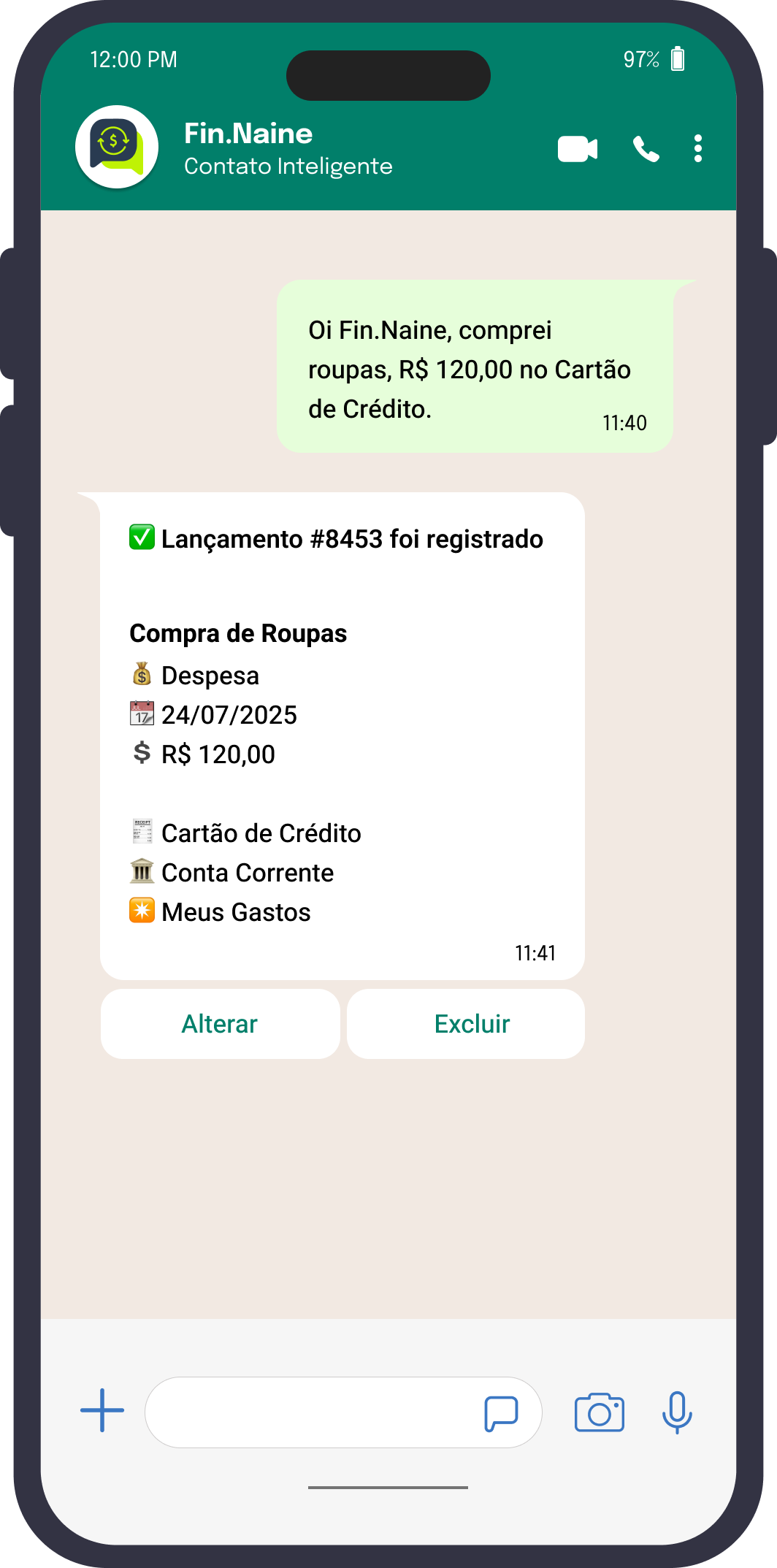This screenshot has width=777, height=1568.
Task: Open the attach content plus icon
Action: 102,1411
